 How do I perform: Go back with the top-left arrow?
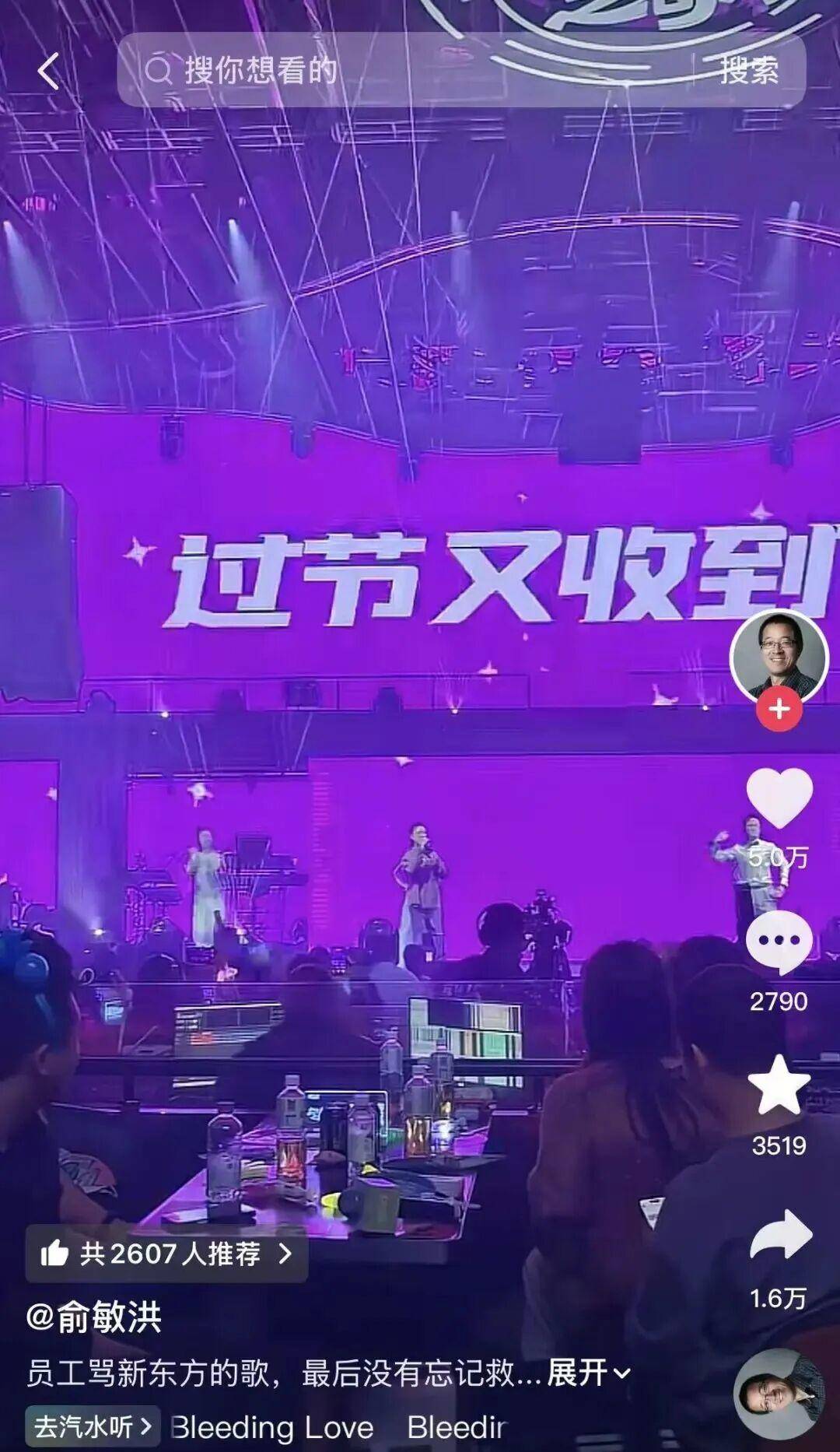[48, 72]
